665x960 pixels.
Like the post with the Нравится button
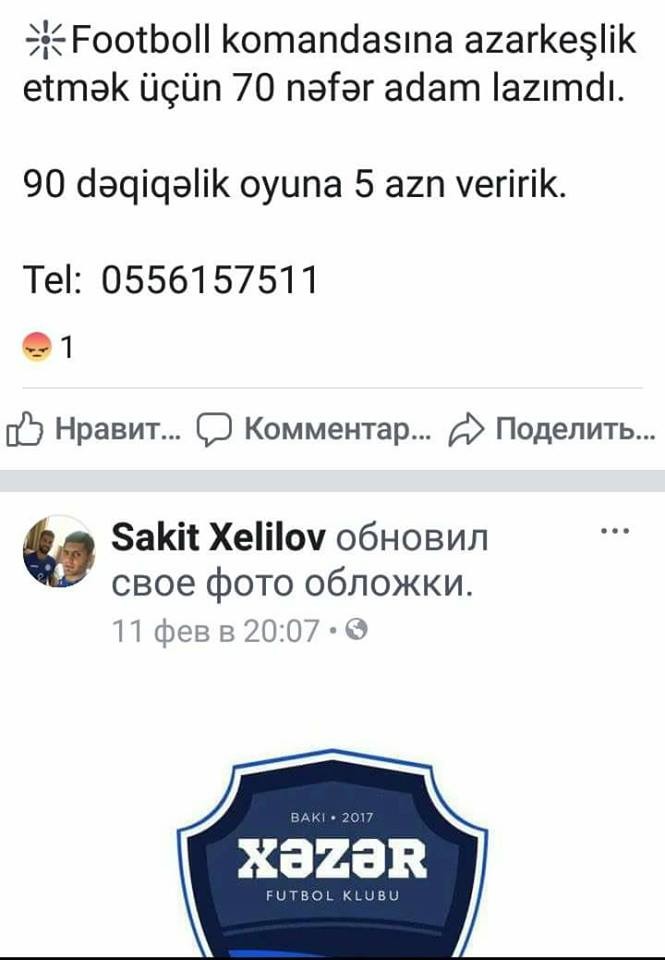click(x=94, y=429)
